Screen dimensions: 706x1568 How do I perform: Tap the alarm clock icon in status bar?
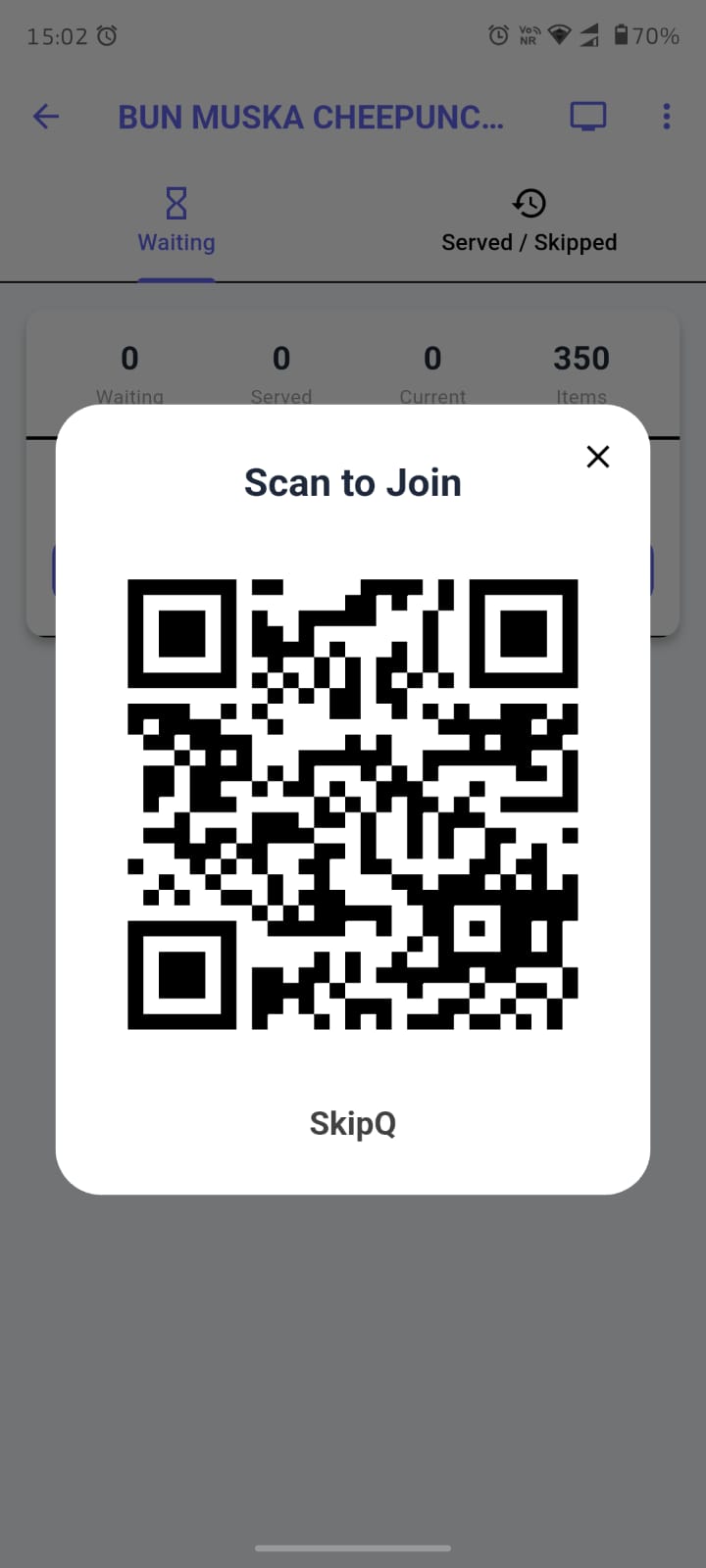498,35
